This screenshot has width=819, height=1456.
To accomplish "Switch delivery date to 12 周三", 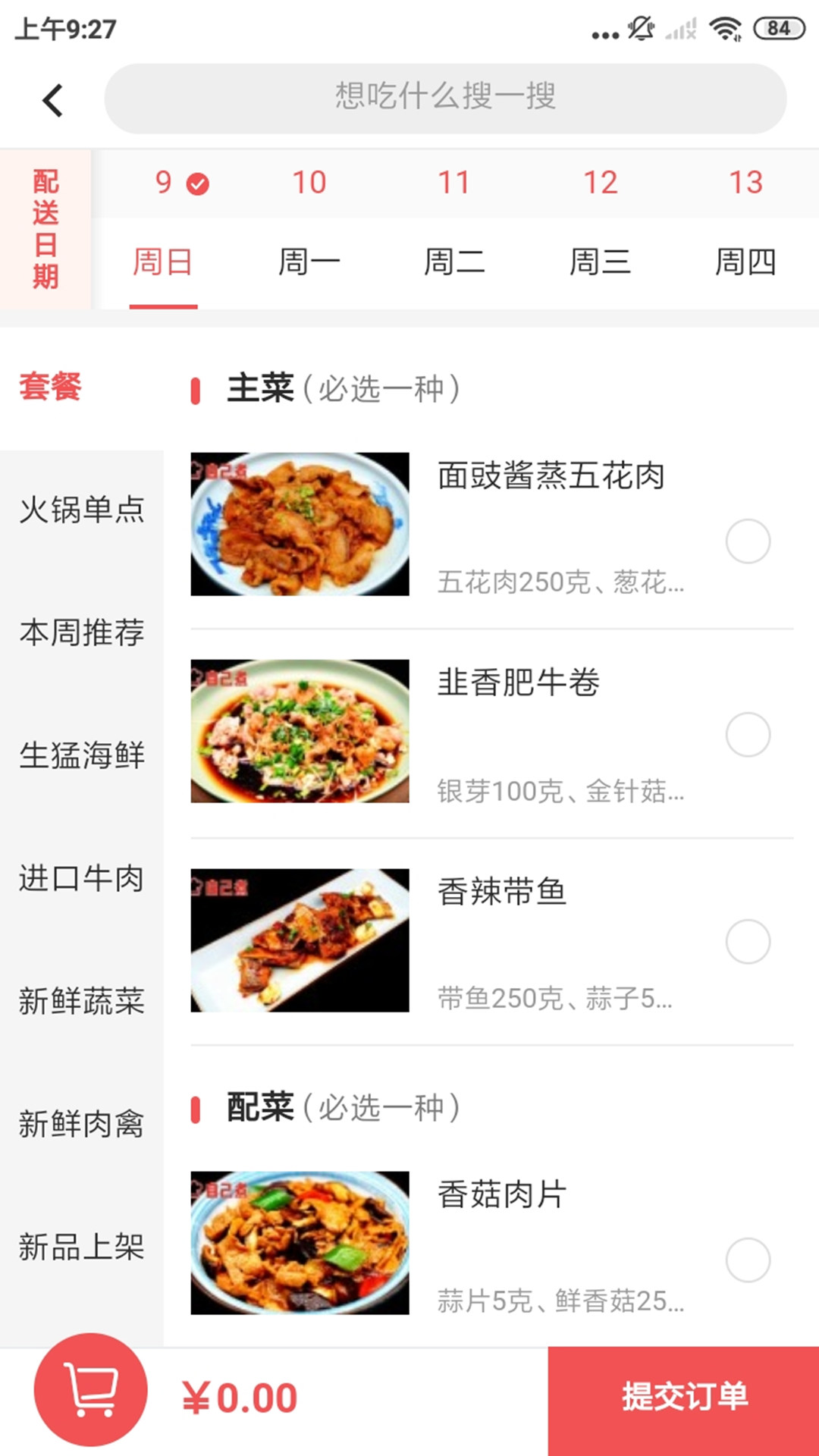I will tap(600, 227).
